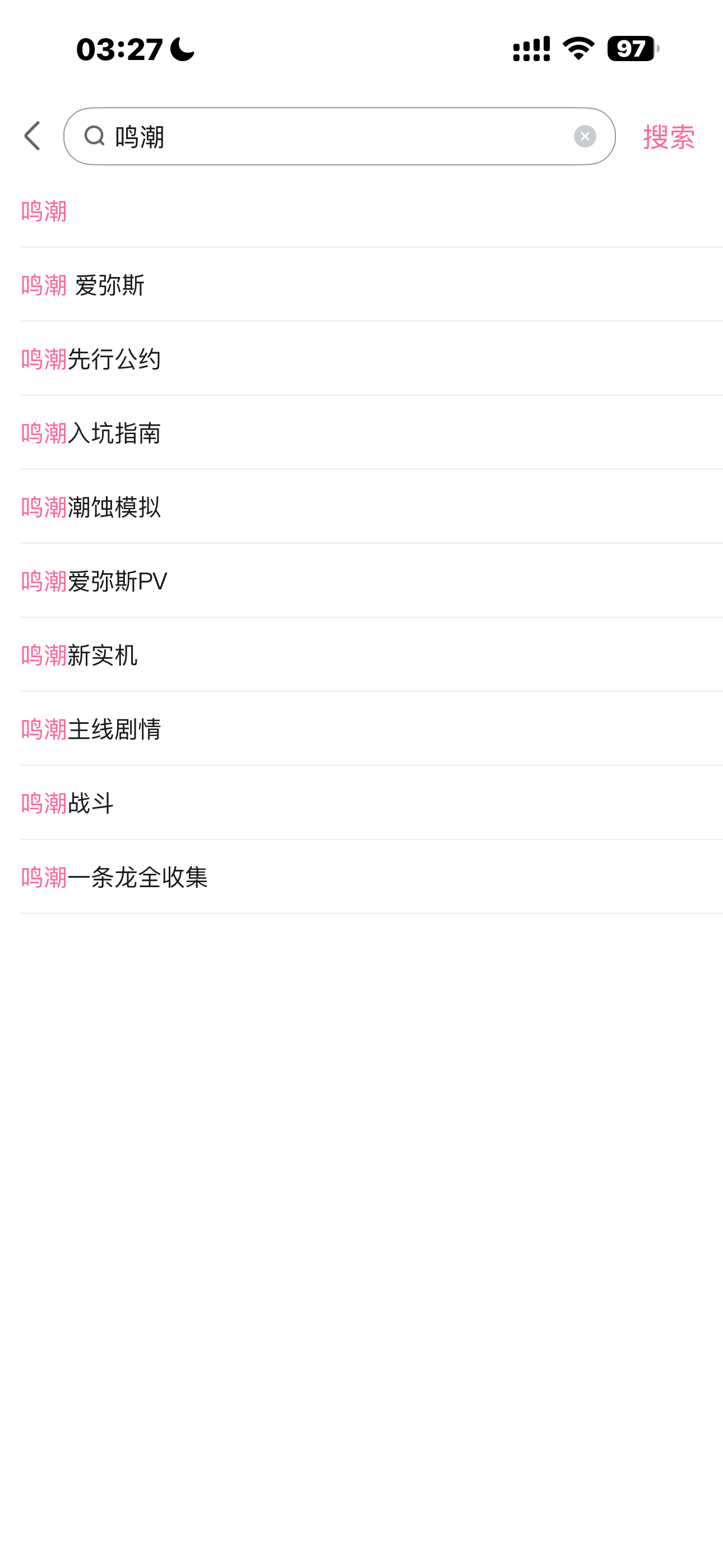Open the suggestion 鸣潮先行公约
The height and width of the screenshot is (1568, 723).
[x=91, y=359]
